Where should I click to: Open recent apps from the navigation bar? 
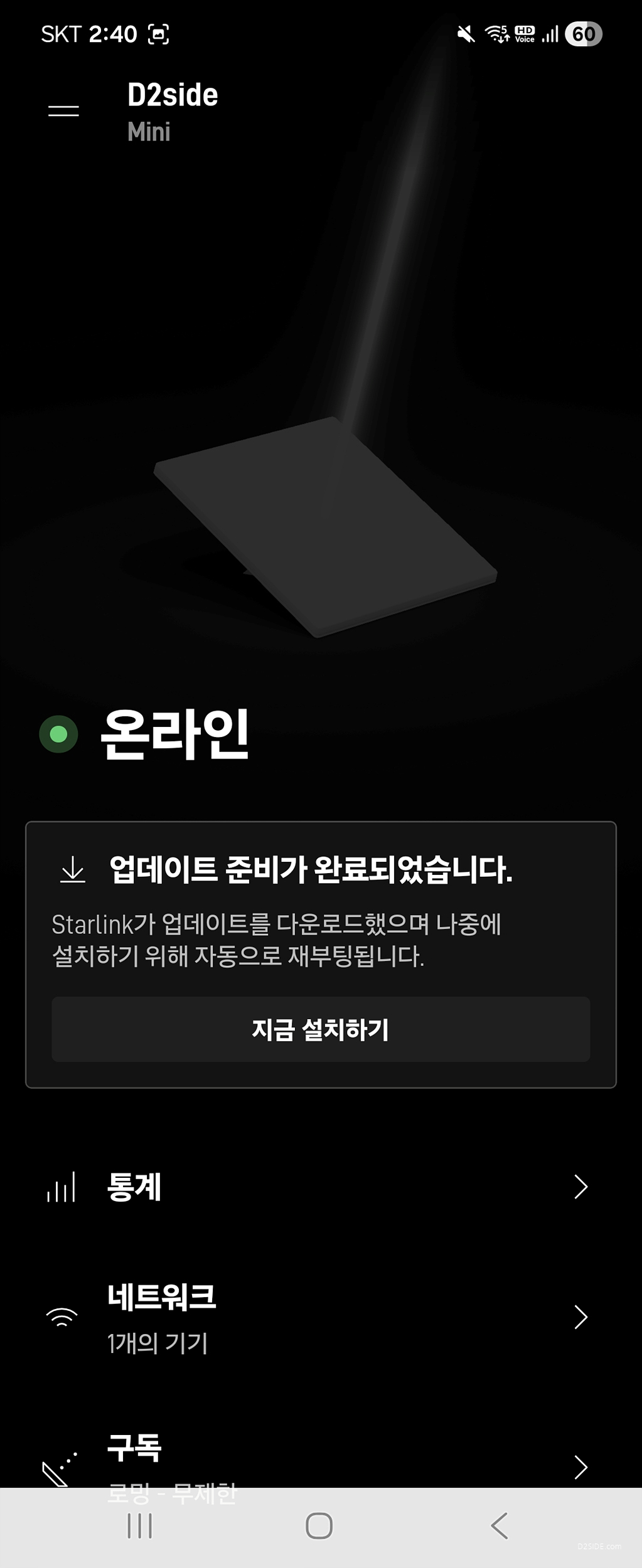tap(139, 1525)
